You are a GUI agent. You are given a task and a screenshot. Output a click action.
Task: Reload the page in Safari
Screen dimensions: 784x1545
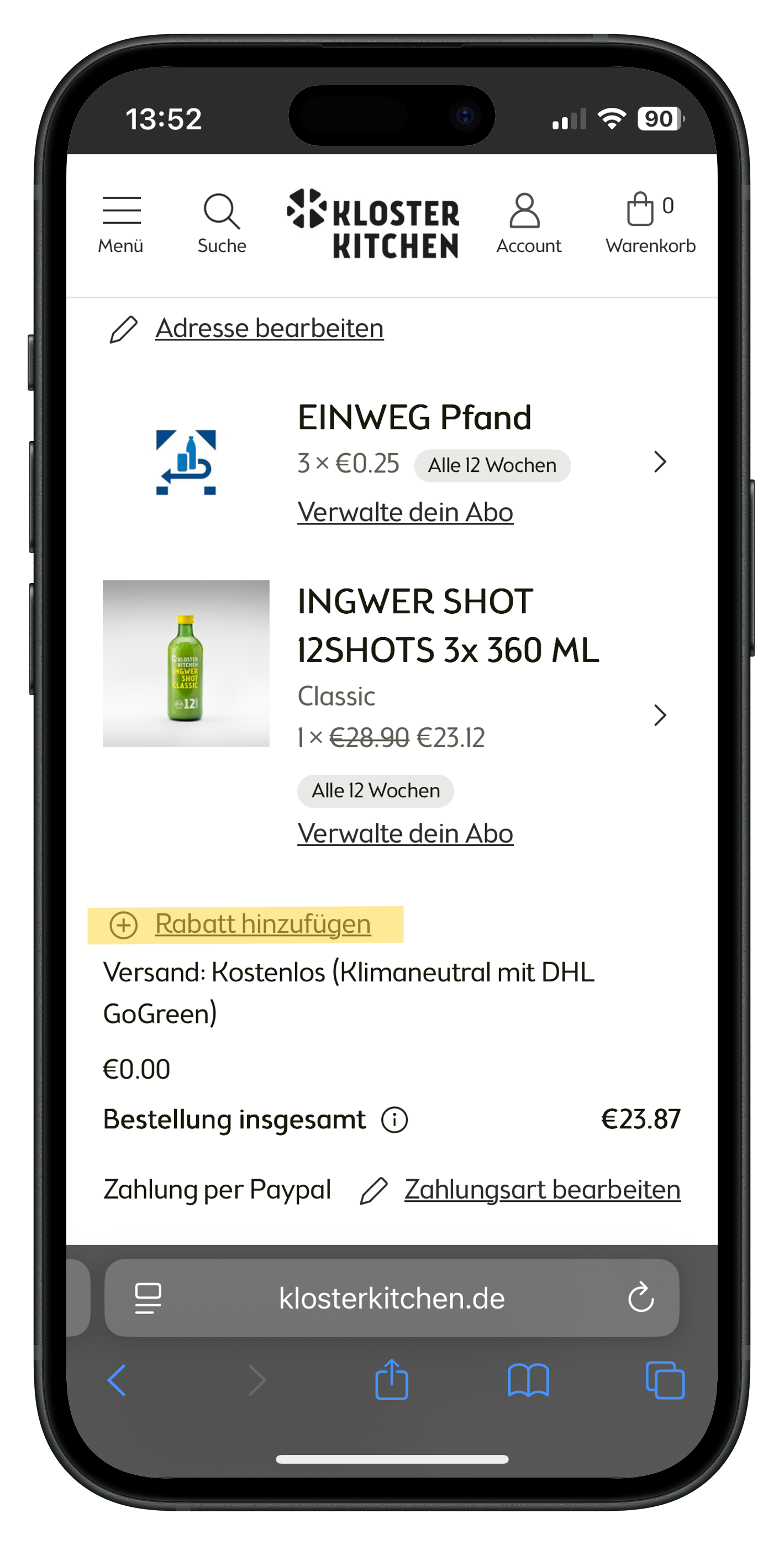coord(641,1298)
